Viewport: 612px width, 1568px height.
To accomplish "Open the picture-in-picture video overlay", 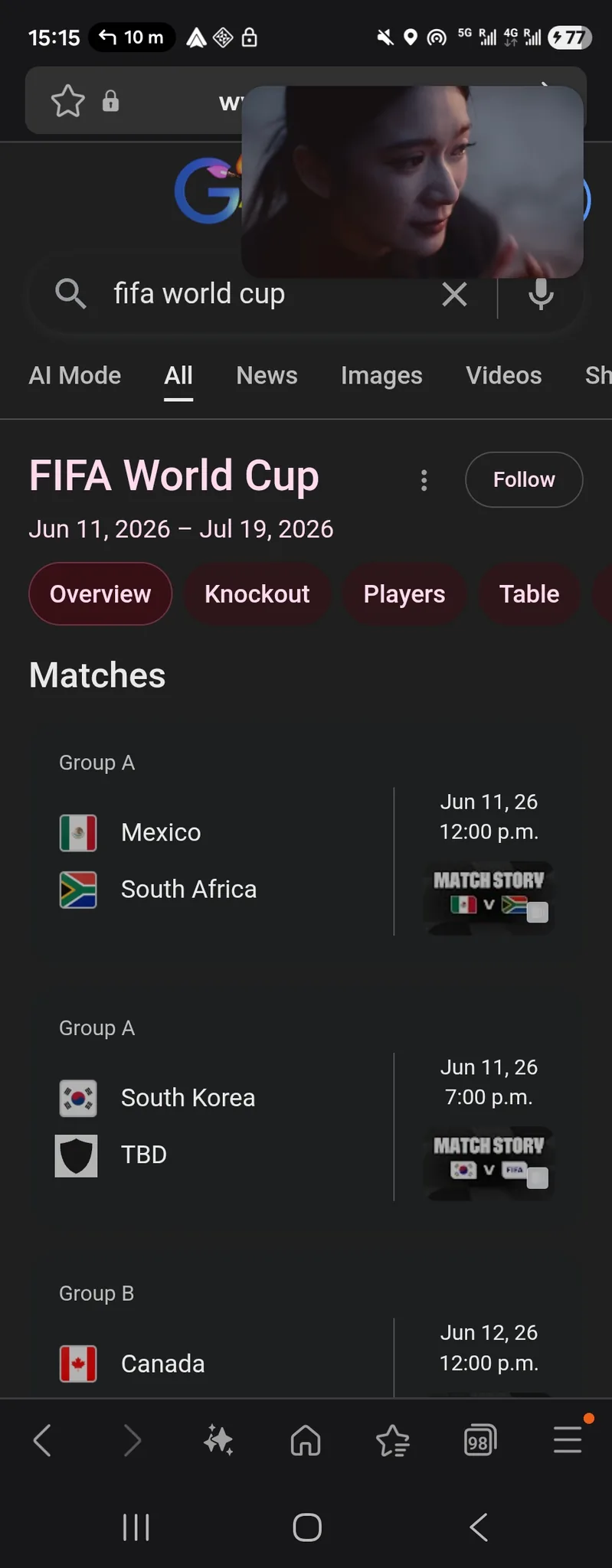I will click(x=412, y=181).
